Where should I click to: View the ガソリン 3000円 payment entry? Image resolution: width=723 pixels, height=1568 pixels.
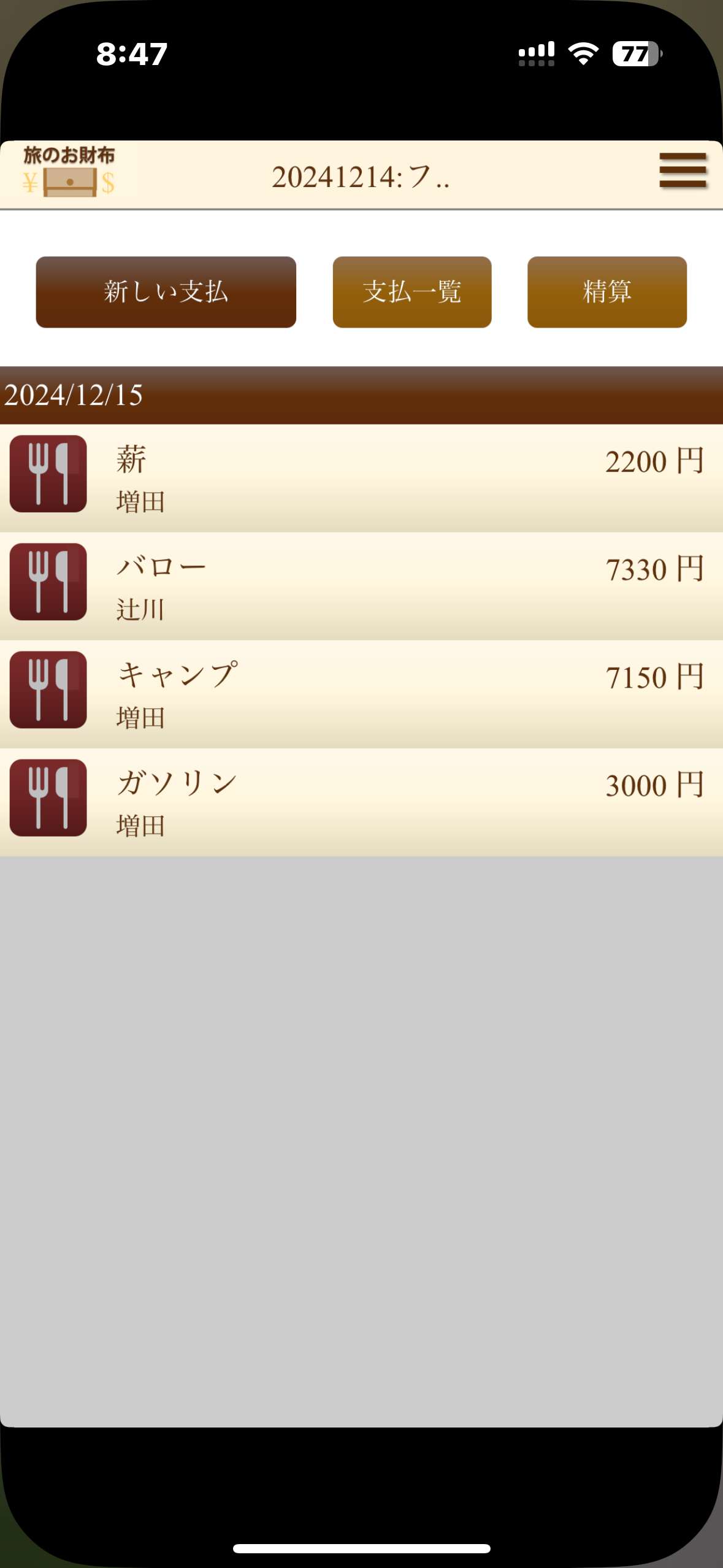(361, 802)
